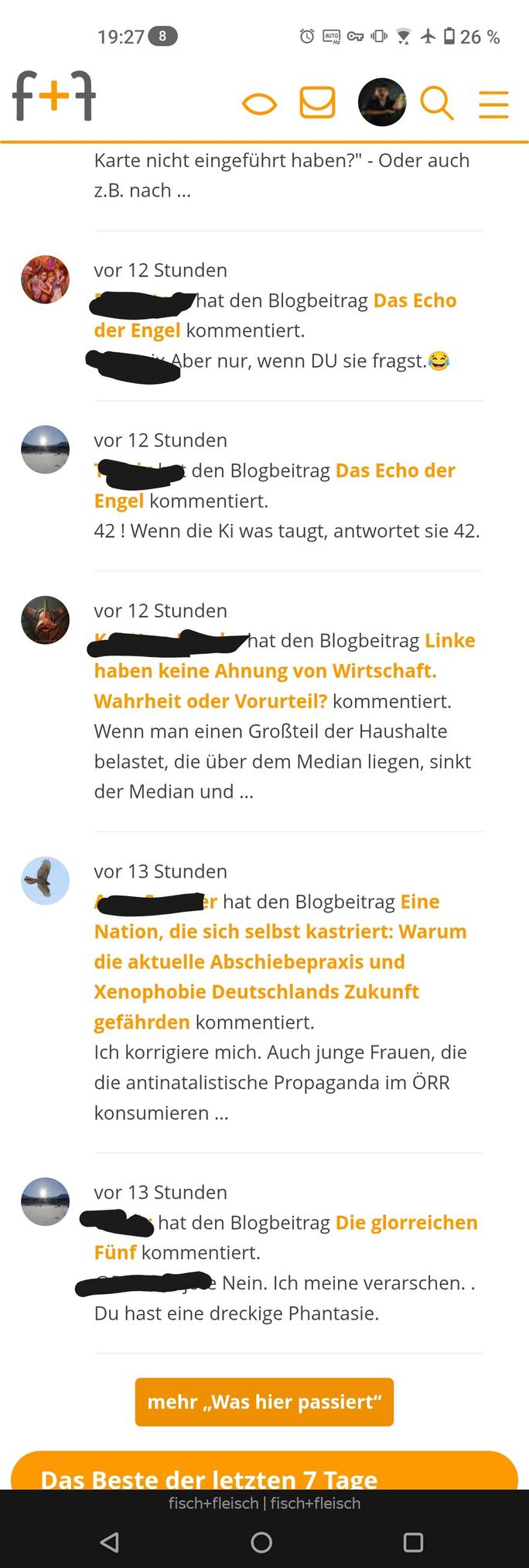Open the hamburger menu
The image size is (529, 1568).
click(493, 104)
